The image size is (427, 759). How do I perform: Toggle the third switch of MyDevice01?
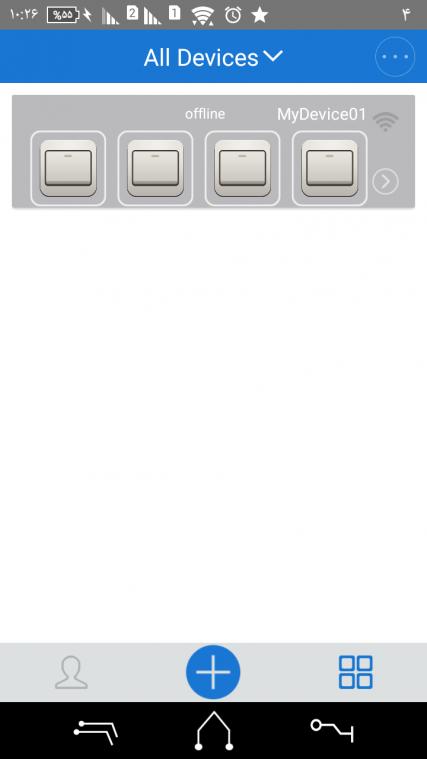pos(243,168)
